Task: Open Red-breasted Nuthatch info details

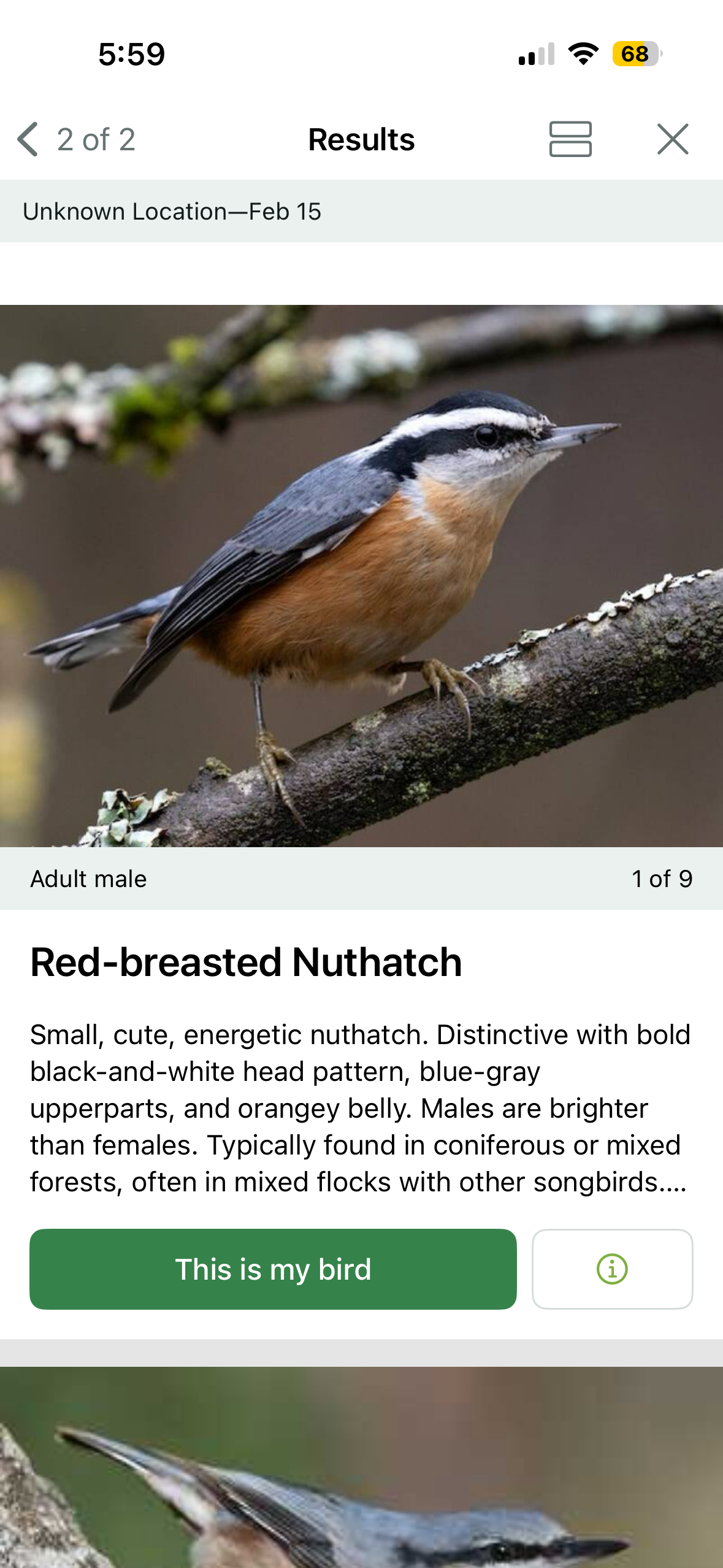Action: point(612,1269)
